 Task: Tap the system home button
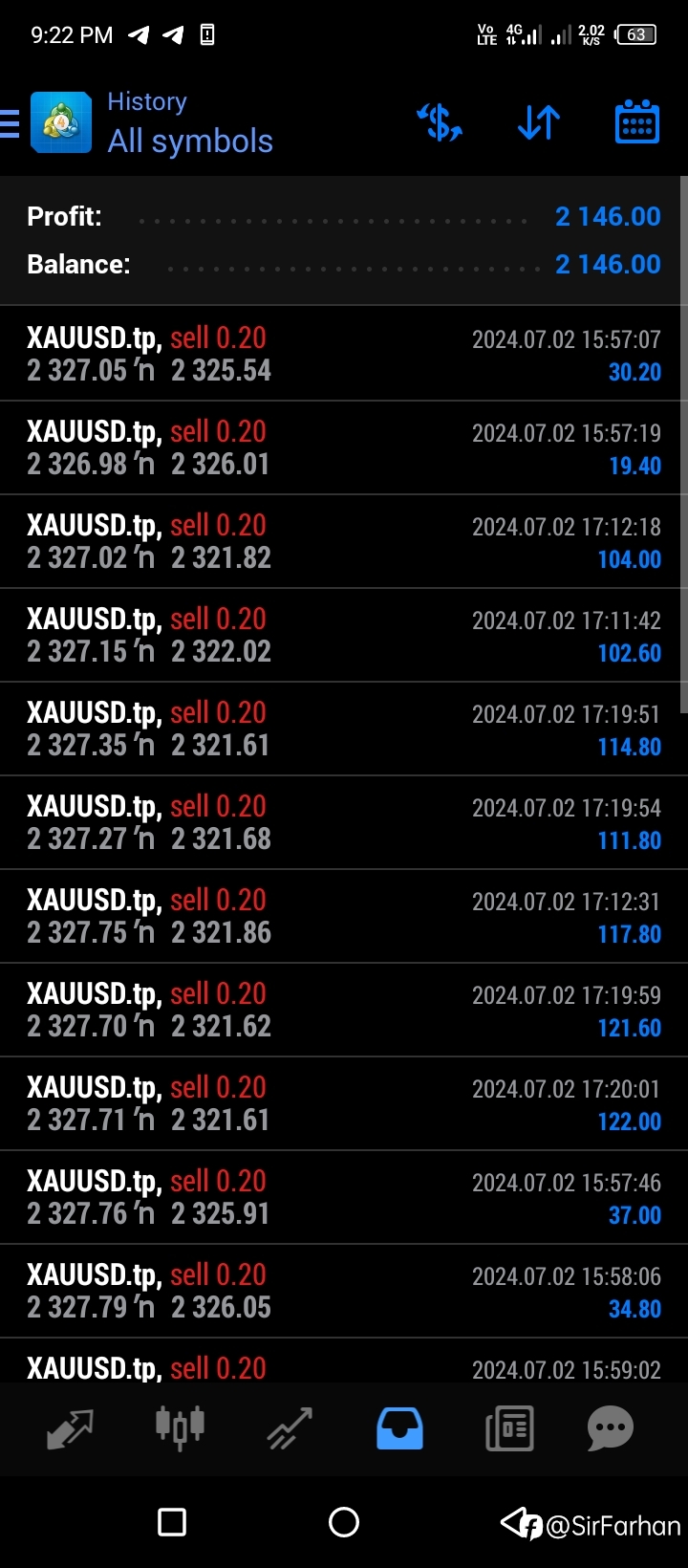[344, 1522]
